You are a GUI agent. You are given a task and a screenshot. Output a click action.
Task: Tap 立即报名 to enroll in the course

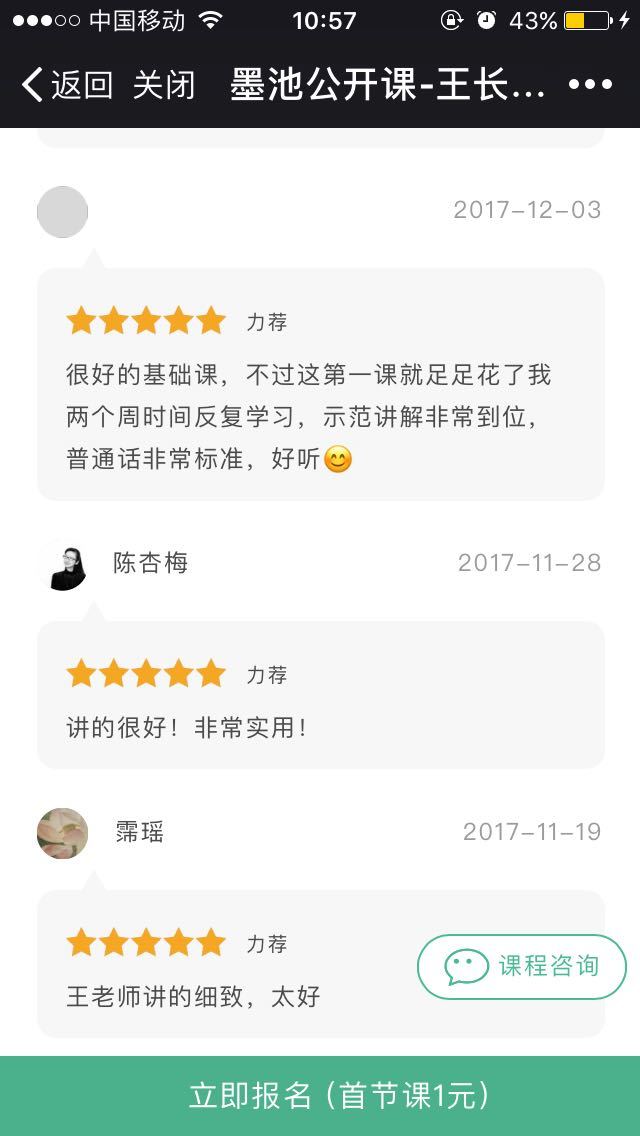(x=320, y=1096)
